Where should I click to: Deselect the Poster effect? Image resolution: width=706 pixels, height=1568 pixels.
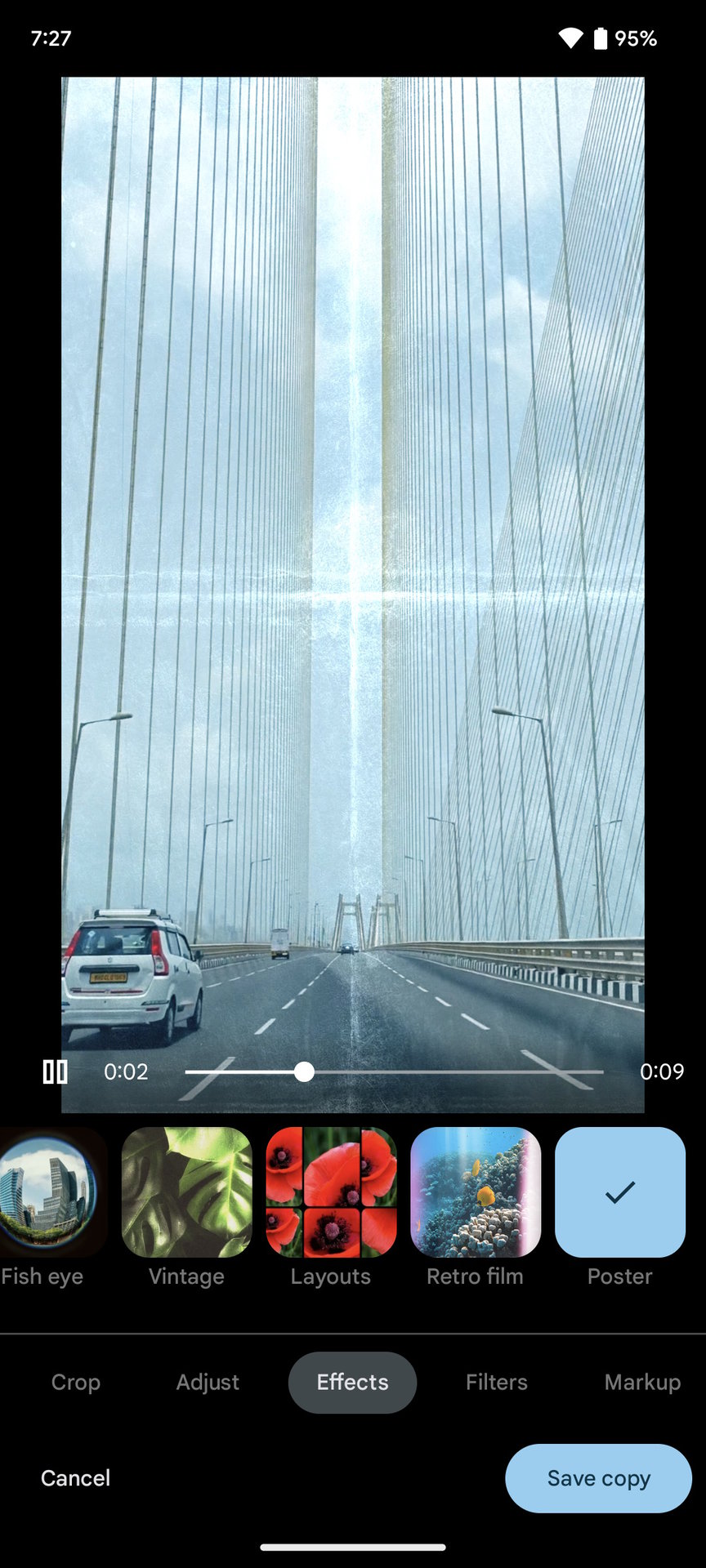[619, 1192]
